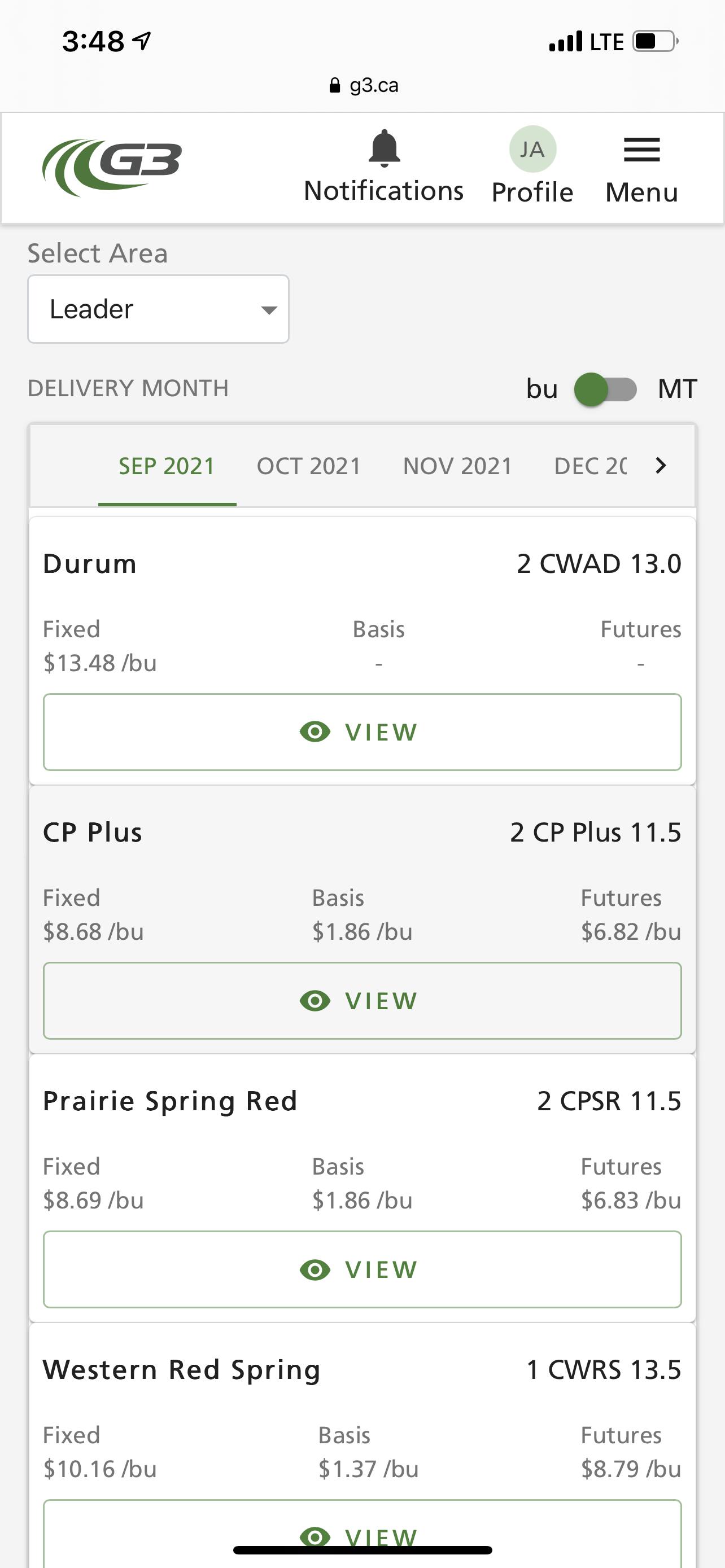View the Prairie Spring Red prices
725x1568 pixels.
[x=362, y=1270]
